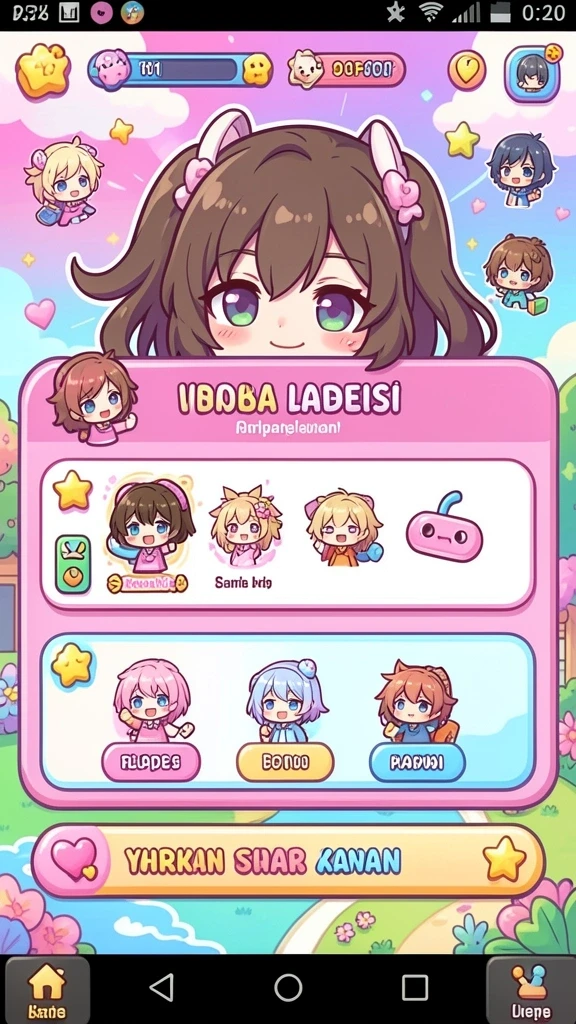Select the blue-haired chibi character

tap(285, 700)
